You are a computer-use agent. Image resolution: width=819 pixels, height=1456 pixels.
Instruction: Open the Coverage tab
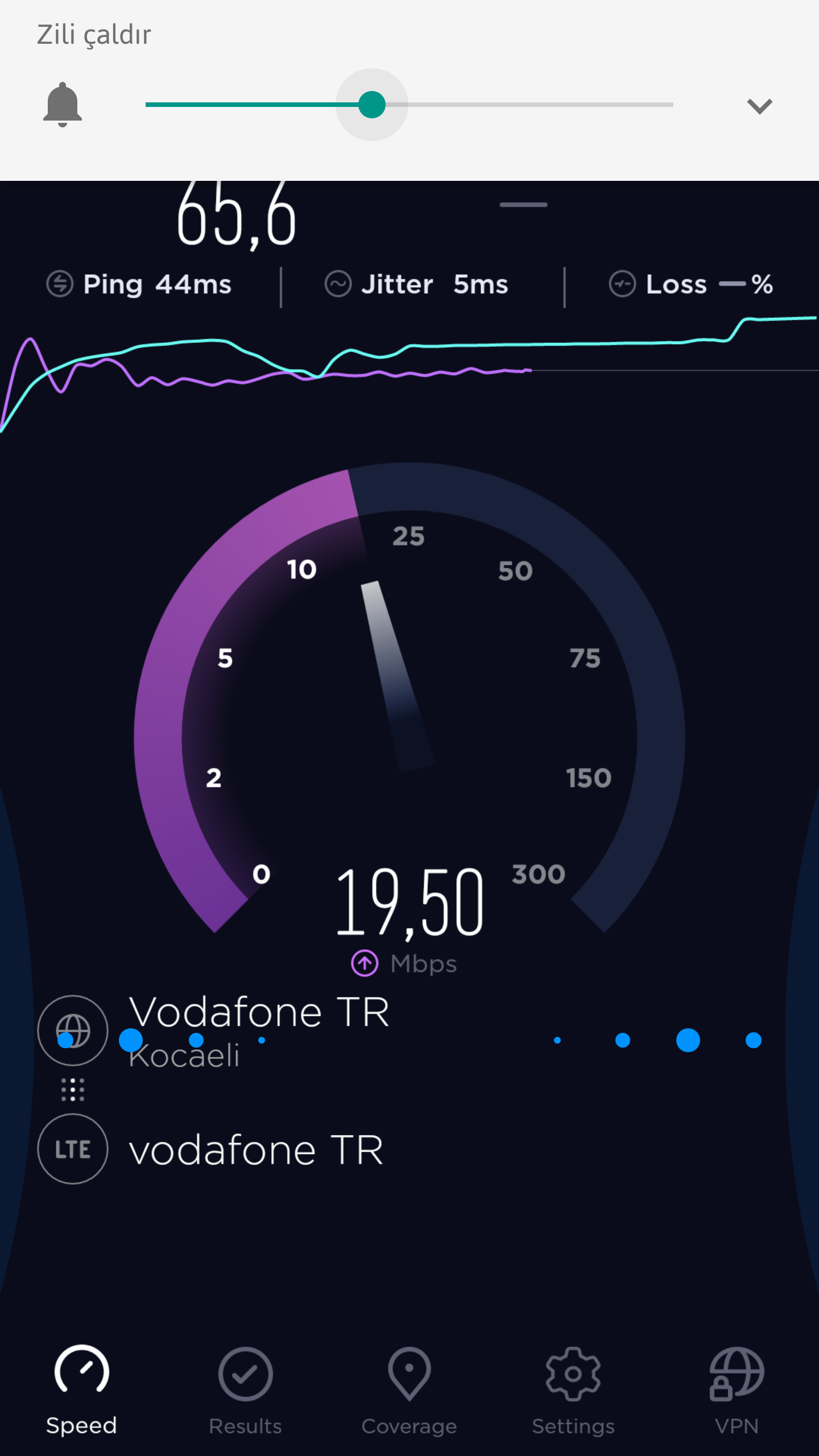[409, 1390]
